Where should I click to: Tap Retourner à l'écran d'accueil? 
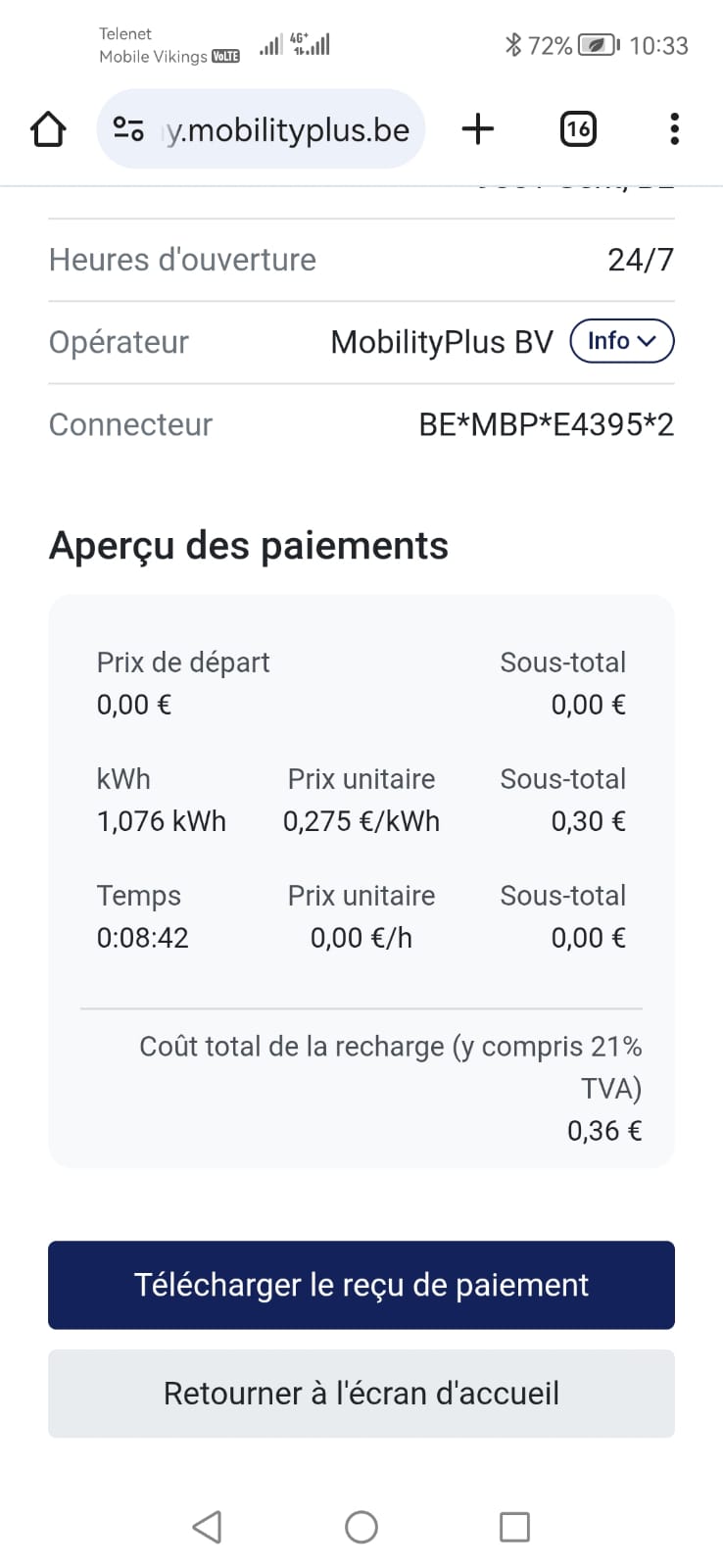click(x=361, y=1393)
